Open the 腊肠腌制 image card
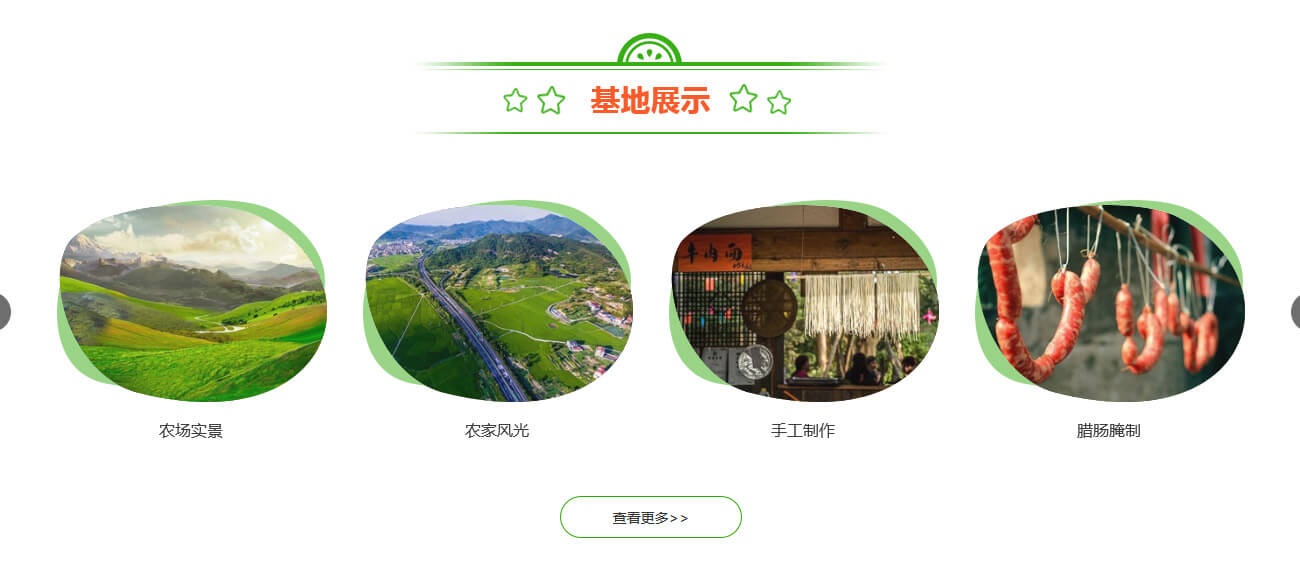Viewport: 1300px width, 569px height. click(x=1110, y=303)
